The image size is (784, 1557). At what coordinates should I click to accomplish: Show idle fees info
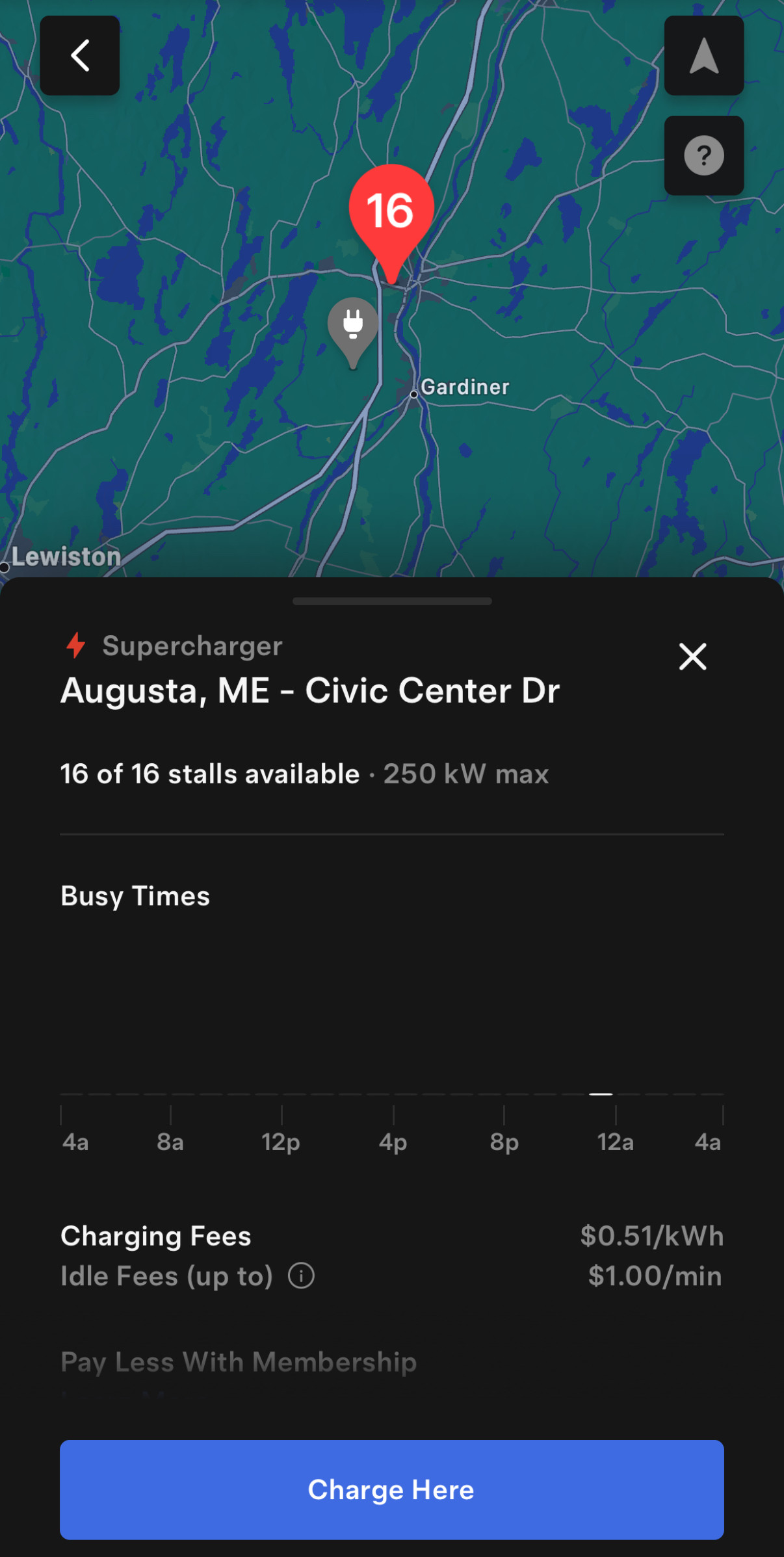[x=302, y=1276]
